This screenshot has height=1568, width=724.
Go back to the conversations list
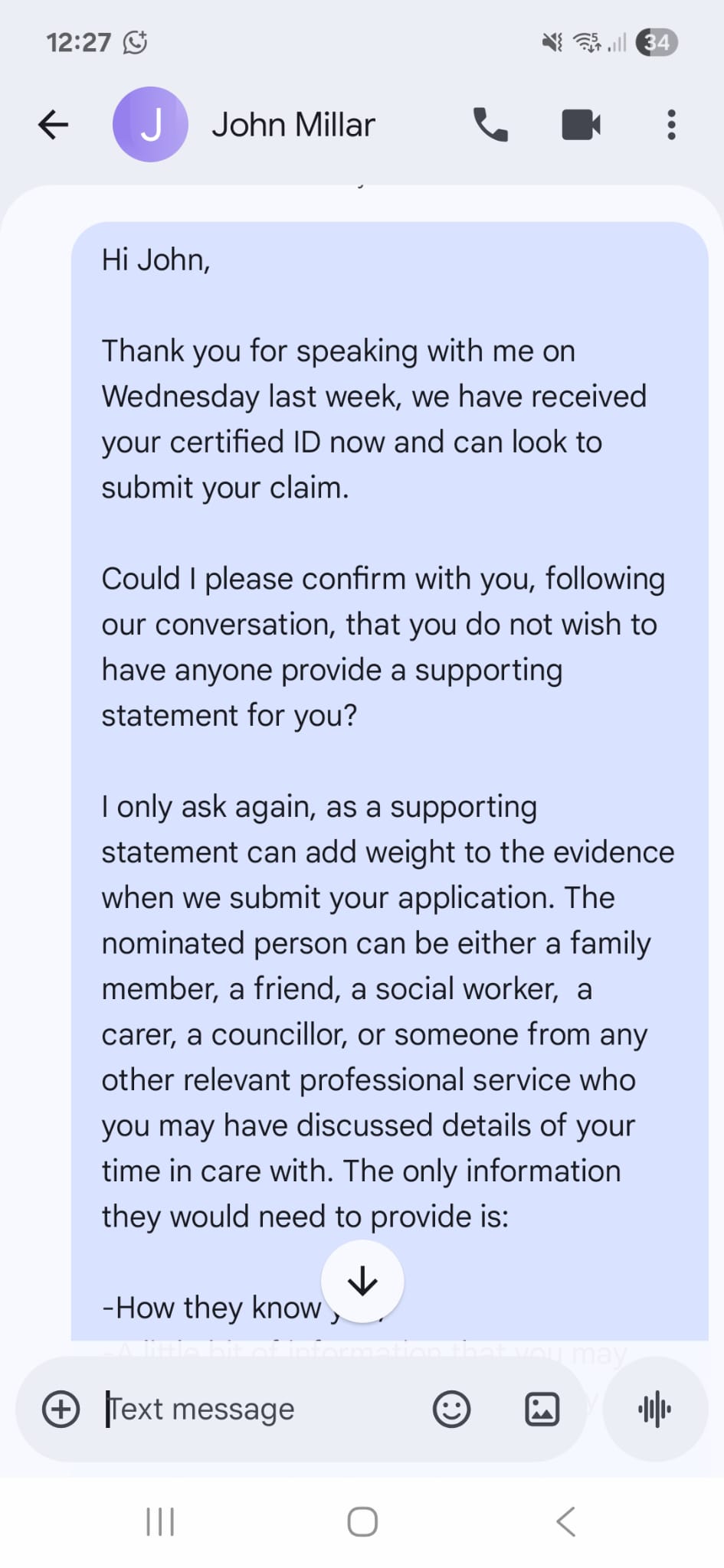tap(54, 125)
